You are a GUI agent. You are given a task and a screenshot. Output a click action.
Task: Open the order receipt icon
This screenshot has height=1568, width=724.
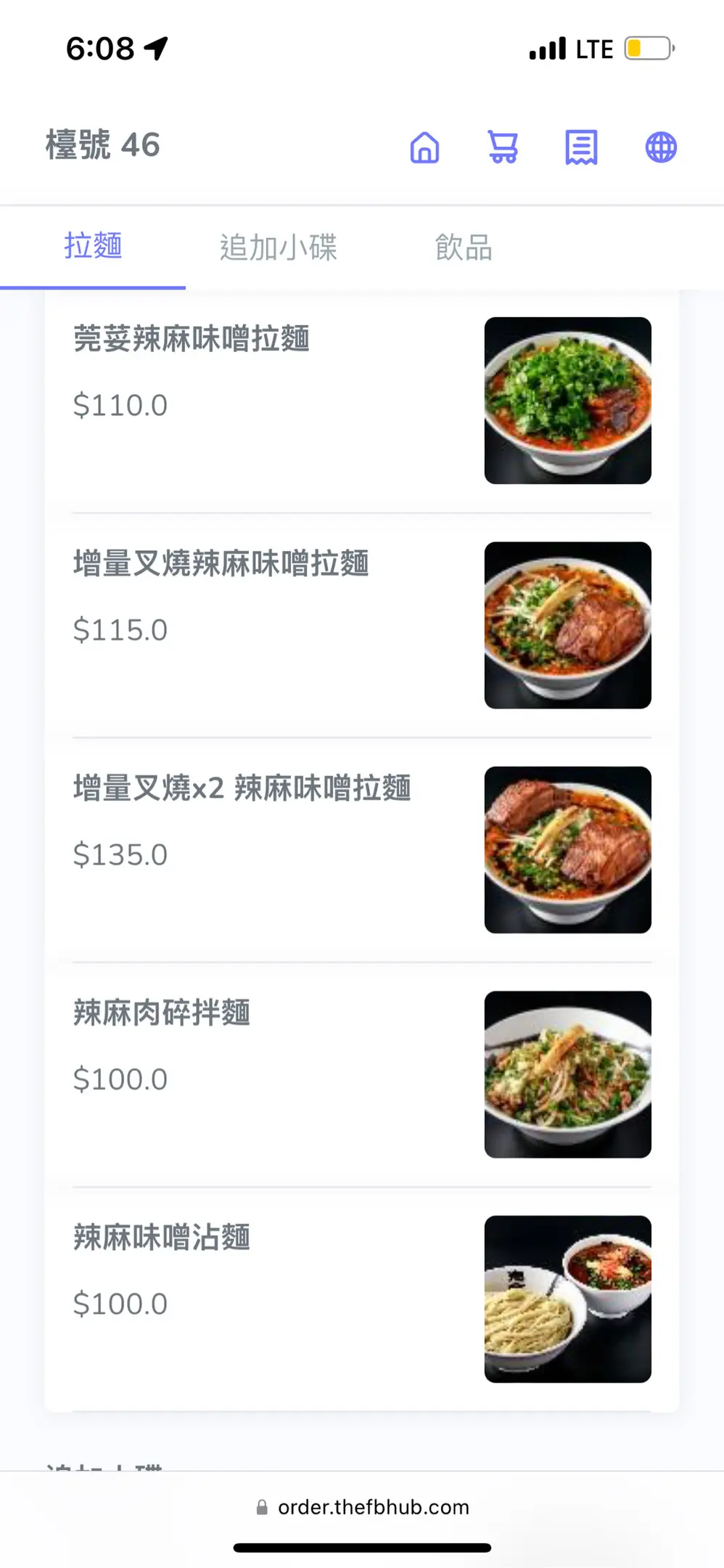581,147
